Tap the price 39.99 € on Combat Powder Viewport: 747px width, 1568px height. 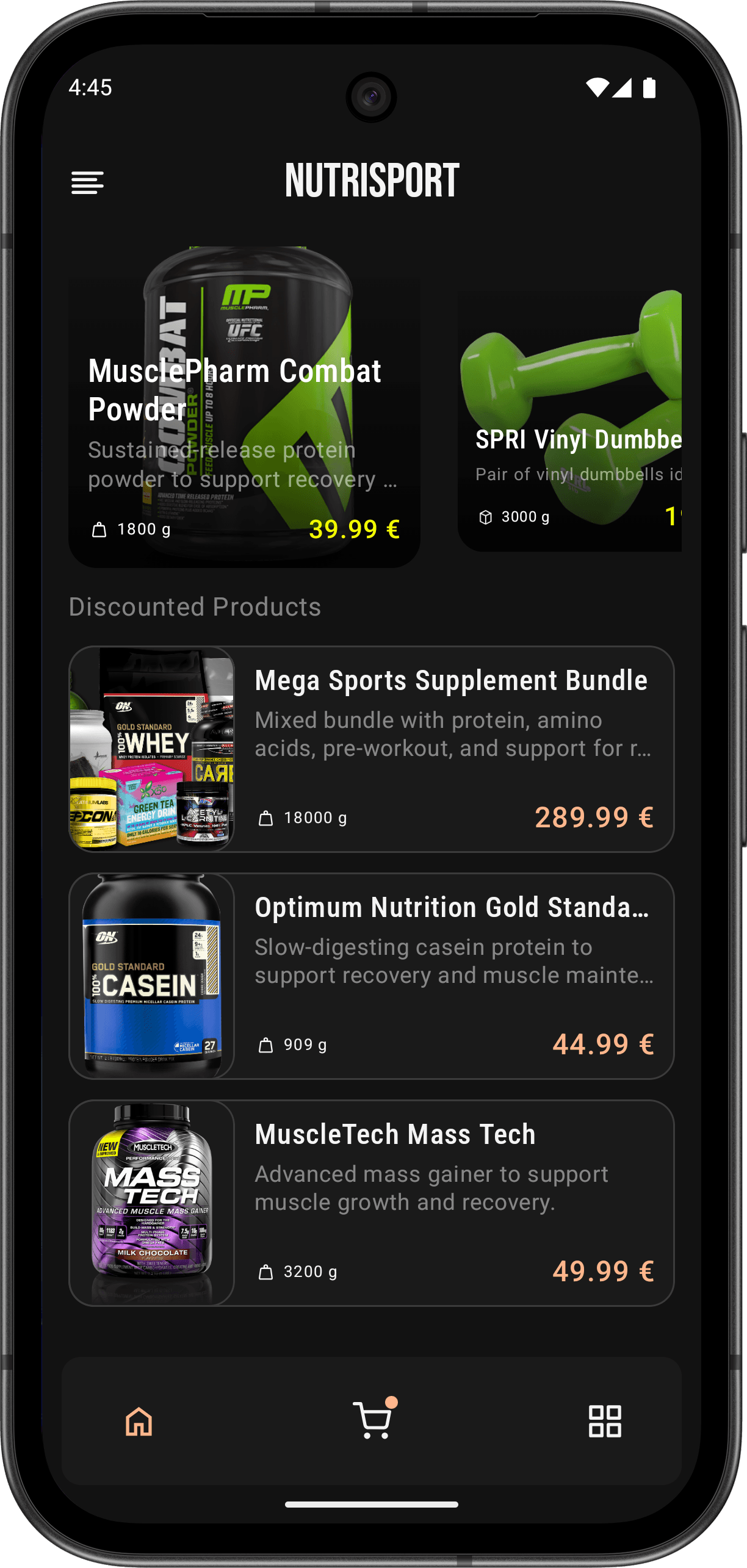pyautogui.click(x=354, y=528)
